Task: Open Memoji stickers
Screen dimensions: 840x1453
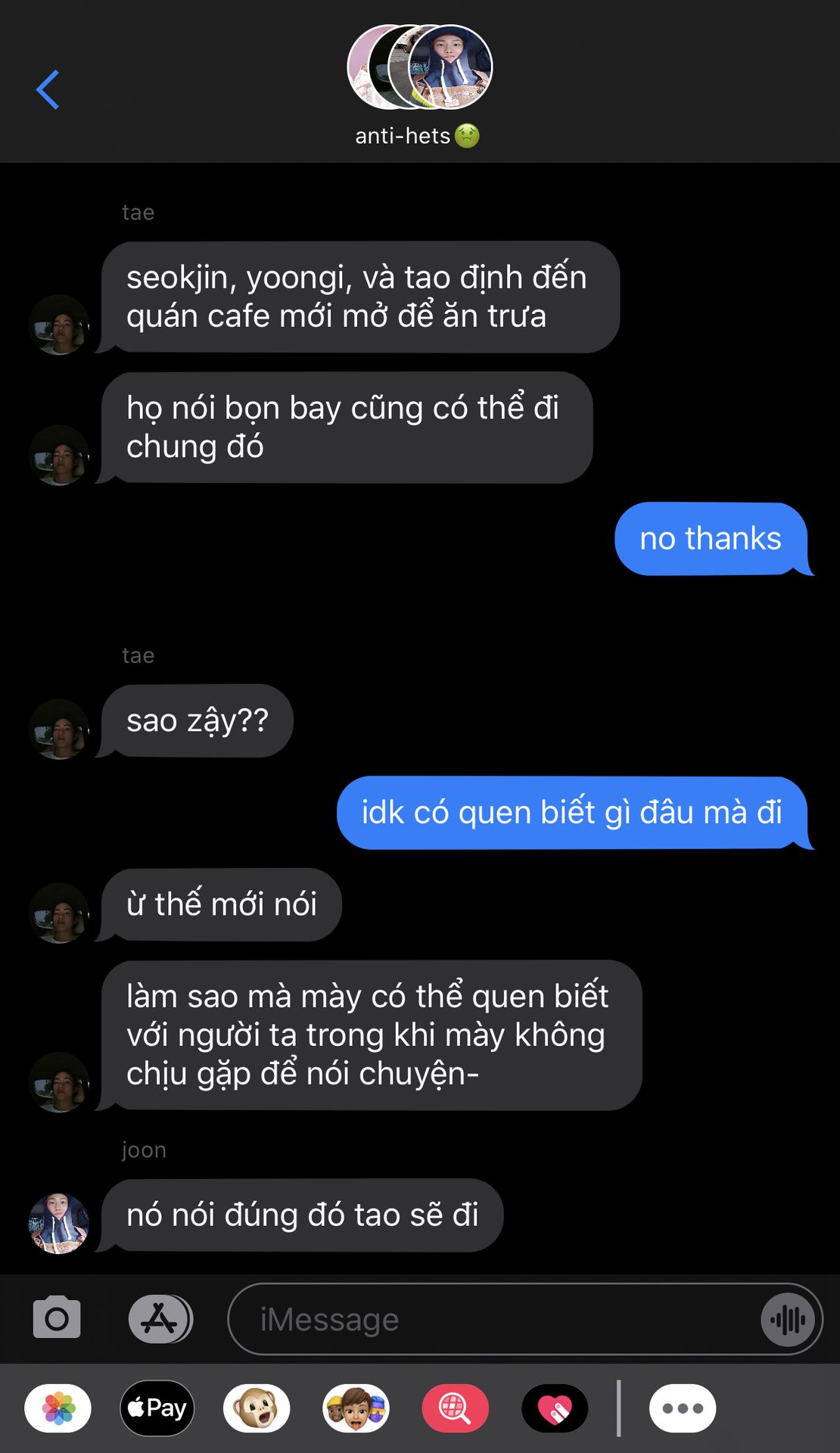Action: (x=356, y=1408)
